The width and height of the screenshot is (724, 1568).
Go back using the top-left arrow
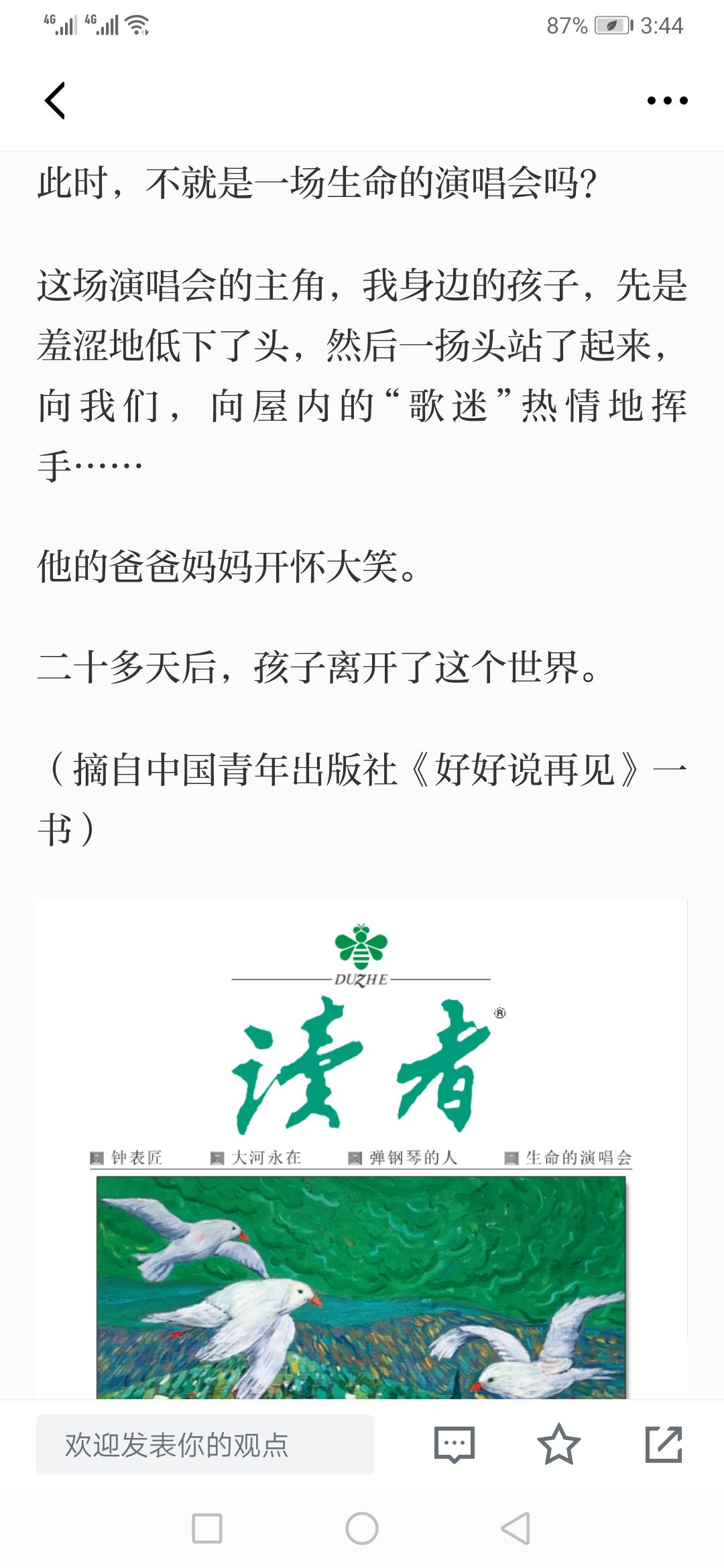(55, 101)
